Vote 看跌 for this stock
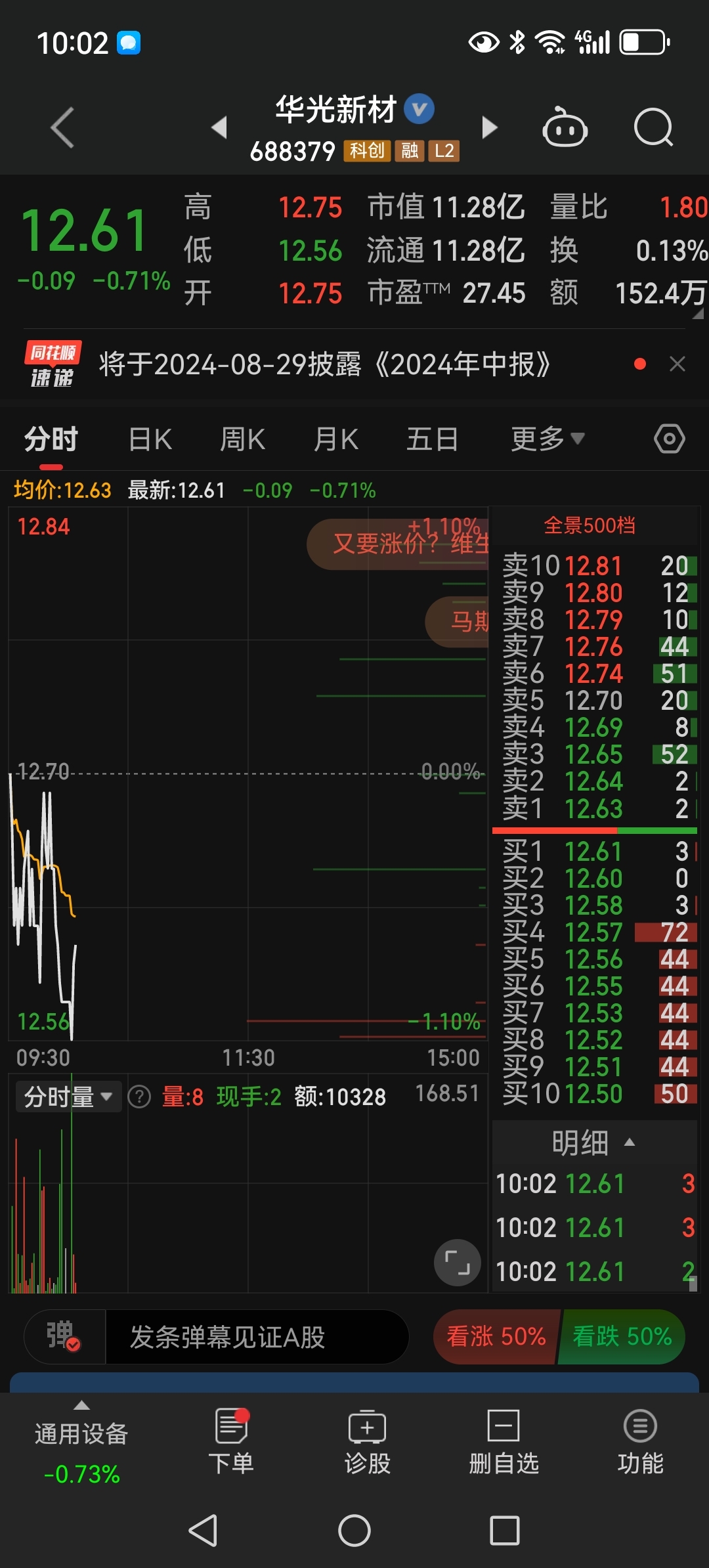Viewport: 709px width, 1568px height. click(621, 1336)
